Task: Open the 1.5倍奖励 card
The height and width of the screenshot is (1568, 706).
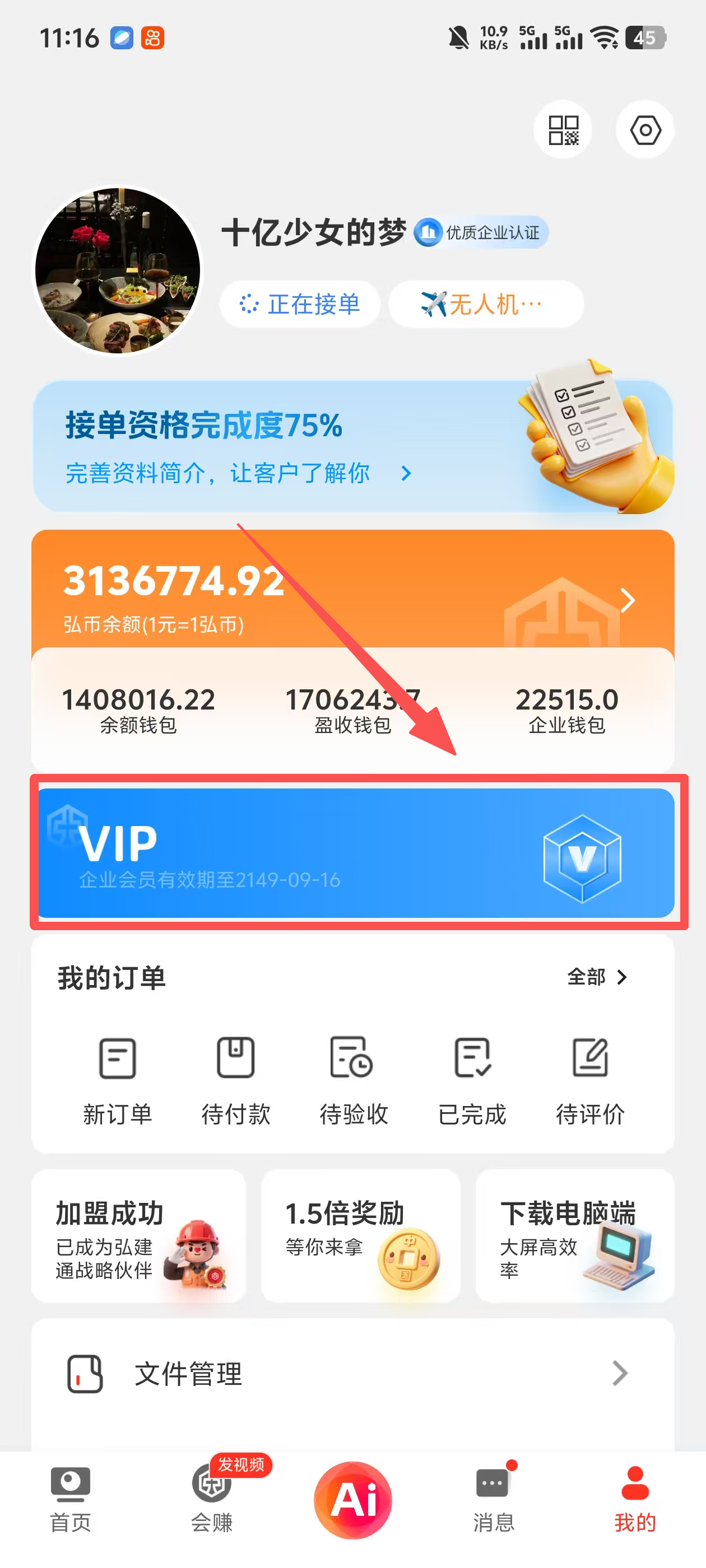Action: [x=360, y=1236]
